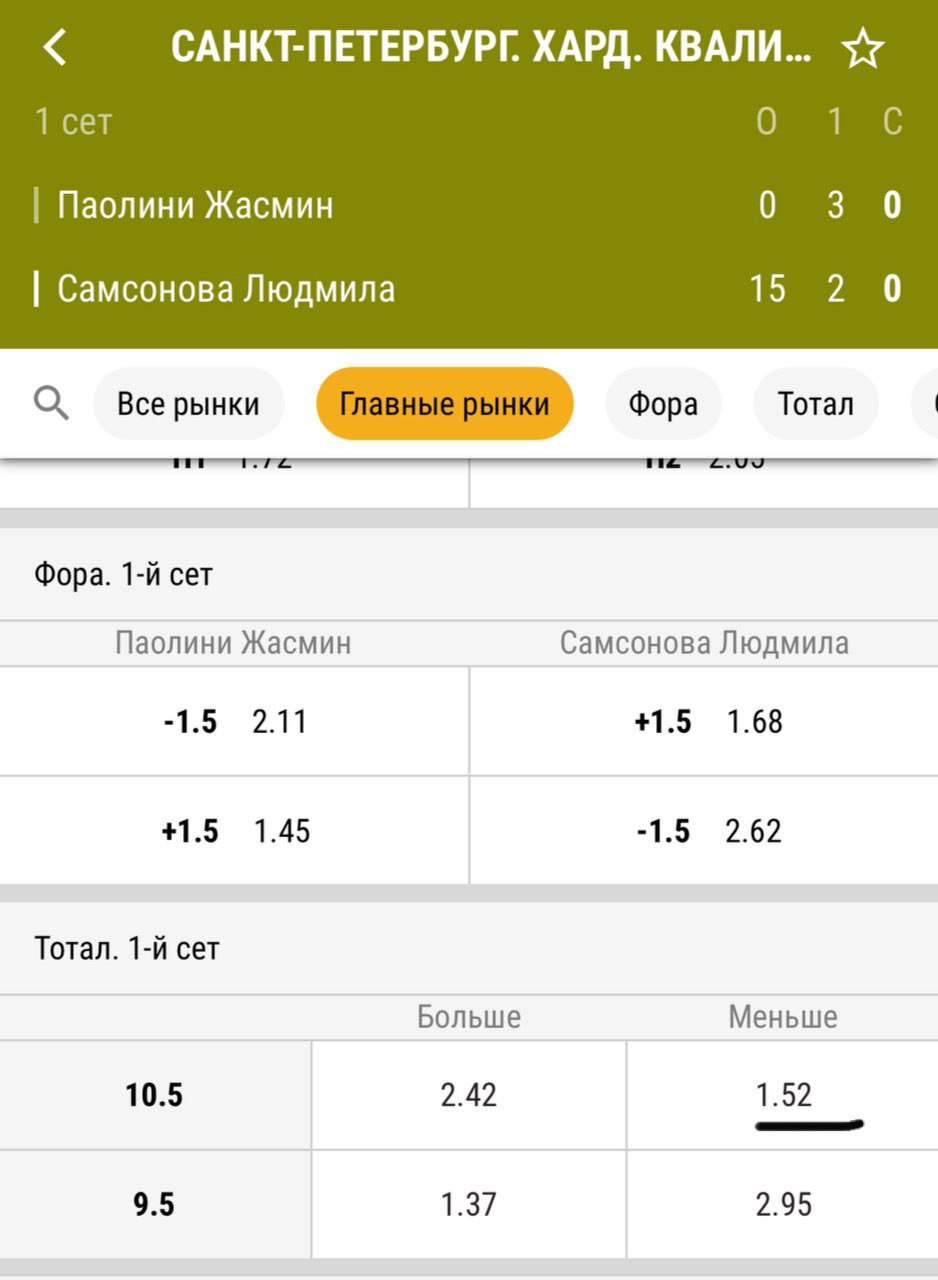Bet on Самсонова handicap +1.5 at 1.68

pos(705,721)
